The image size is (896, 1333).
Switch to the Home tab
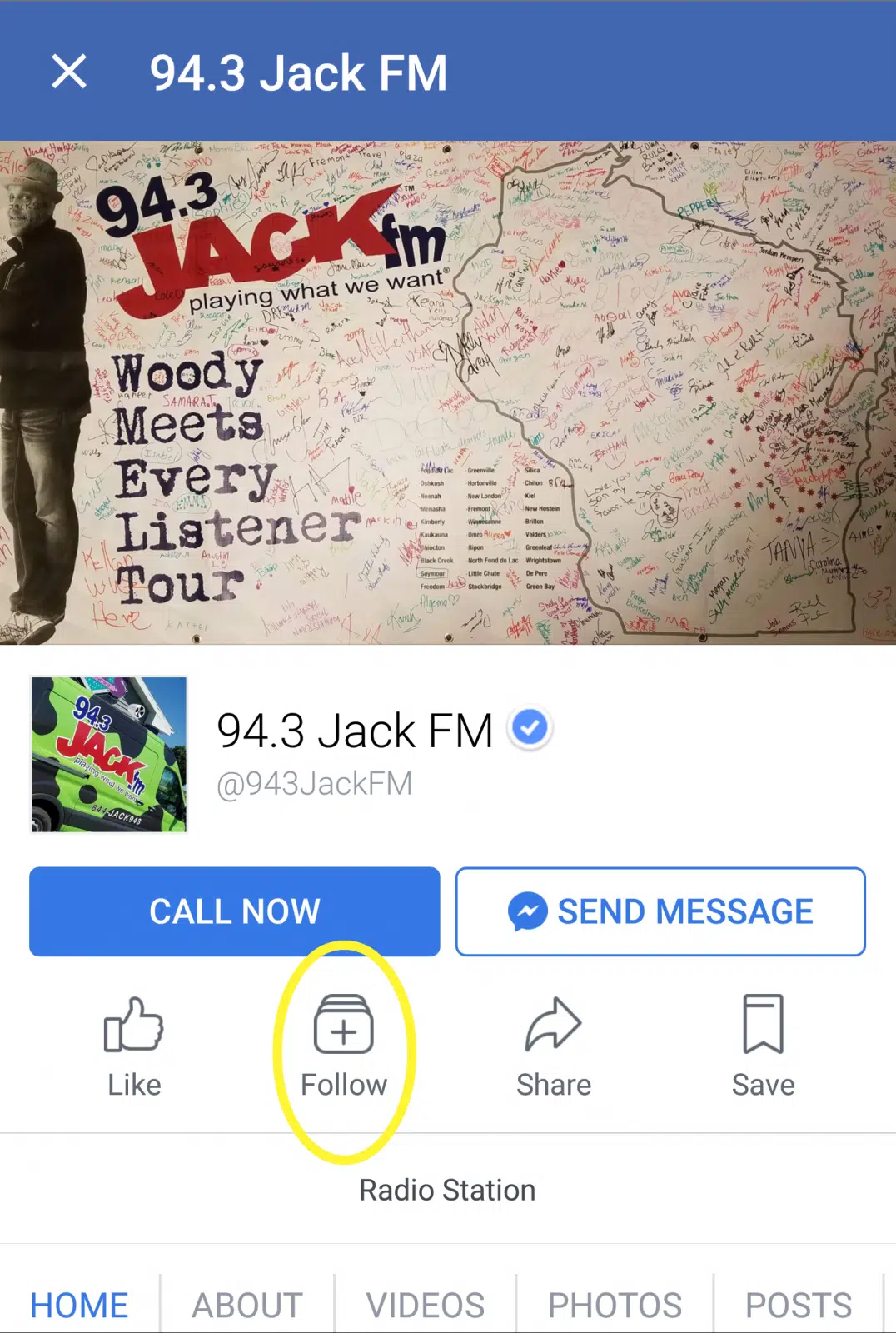point(79,1304)
